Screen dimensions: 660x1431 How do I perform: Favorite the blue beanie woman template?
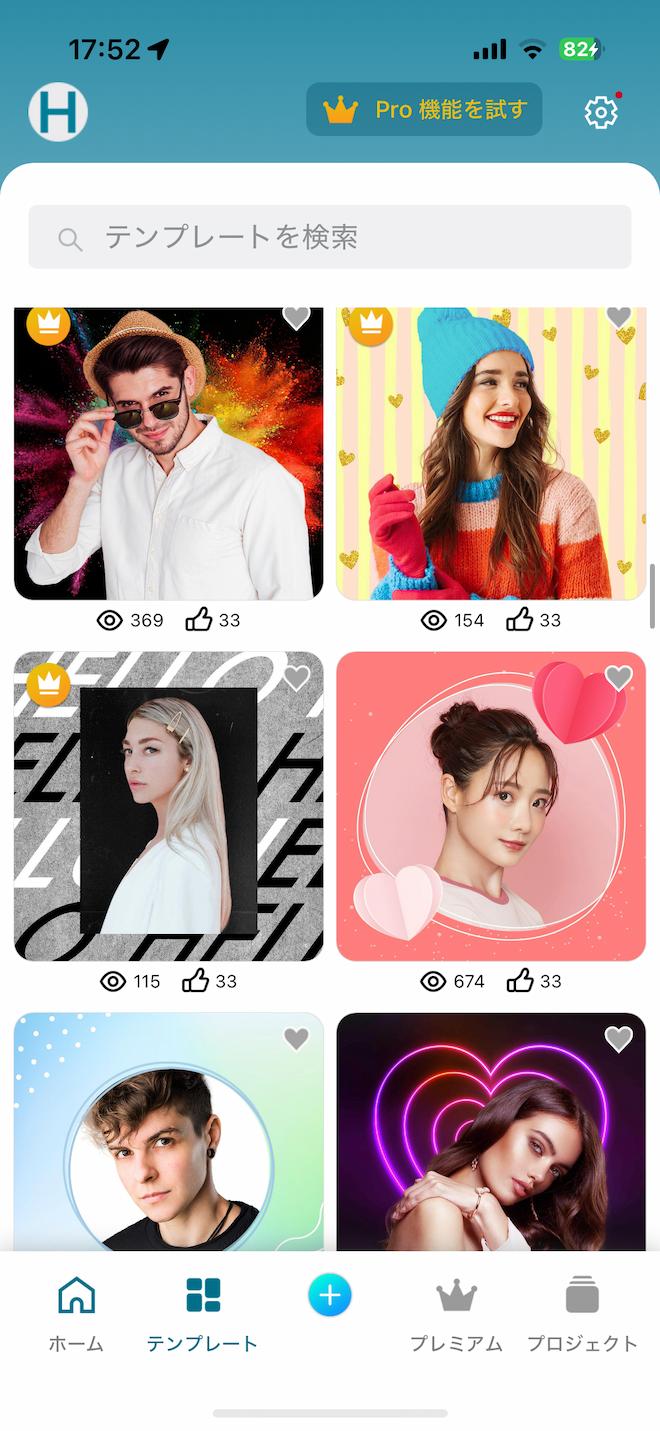point(619,318)
